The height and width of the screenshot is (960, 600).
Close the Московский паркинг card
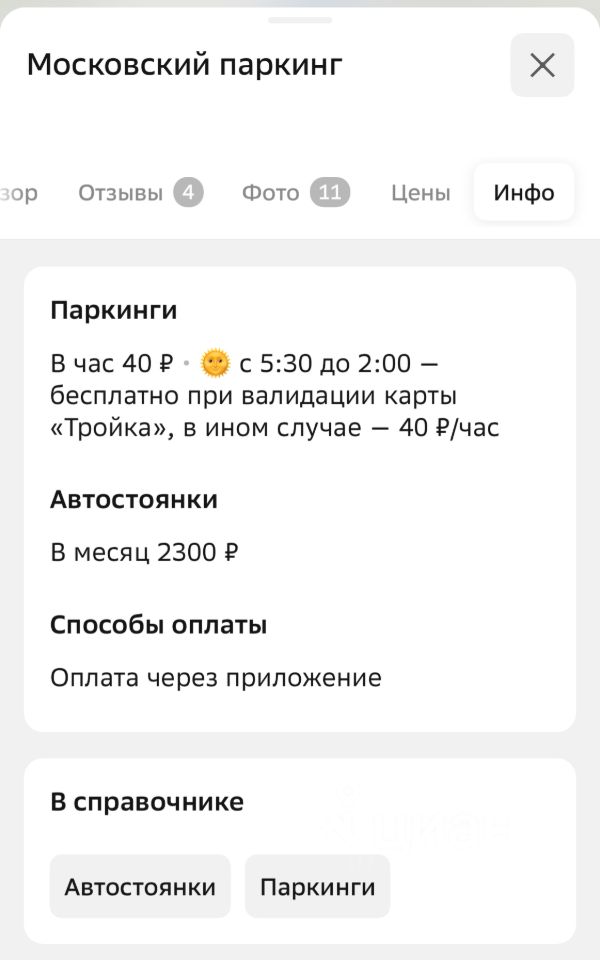(x=542, y=66)
